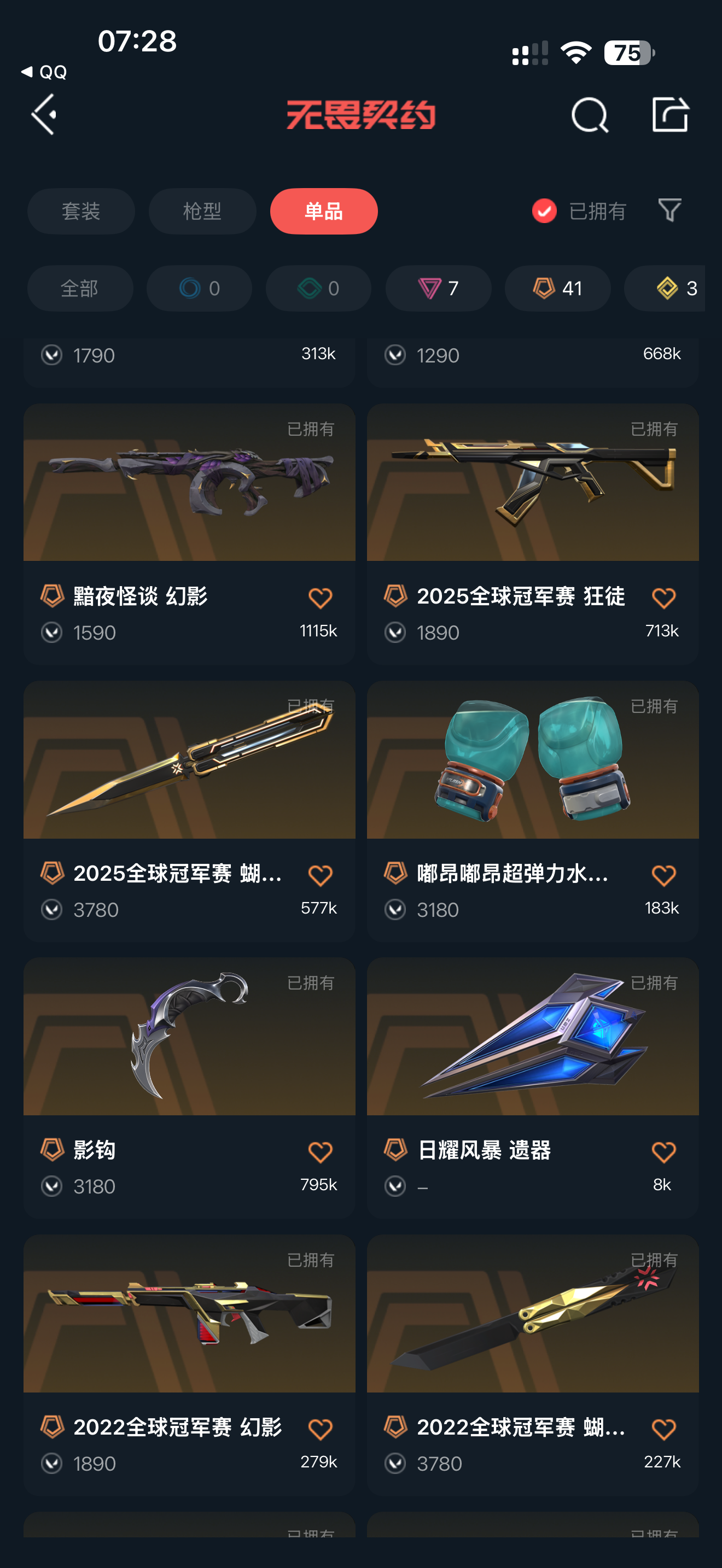Favorite the 2022全球冠军赛 蝴蝶刀 skin

pyautogui.click(x=663, y=1429)
